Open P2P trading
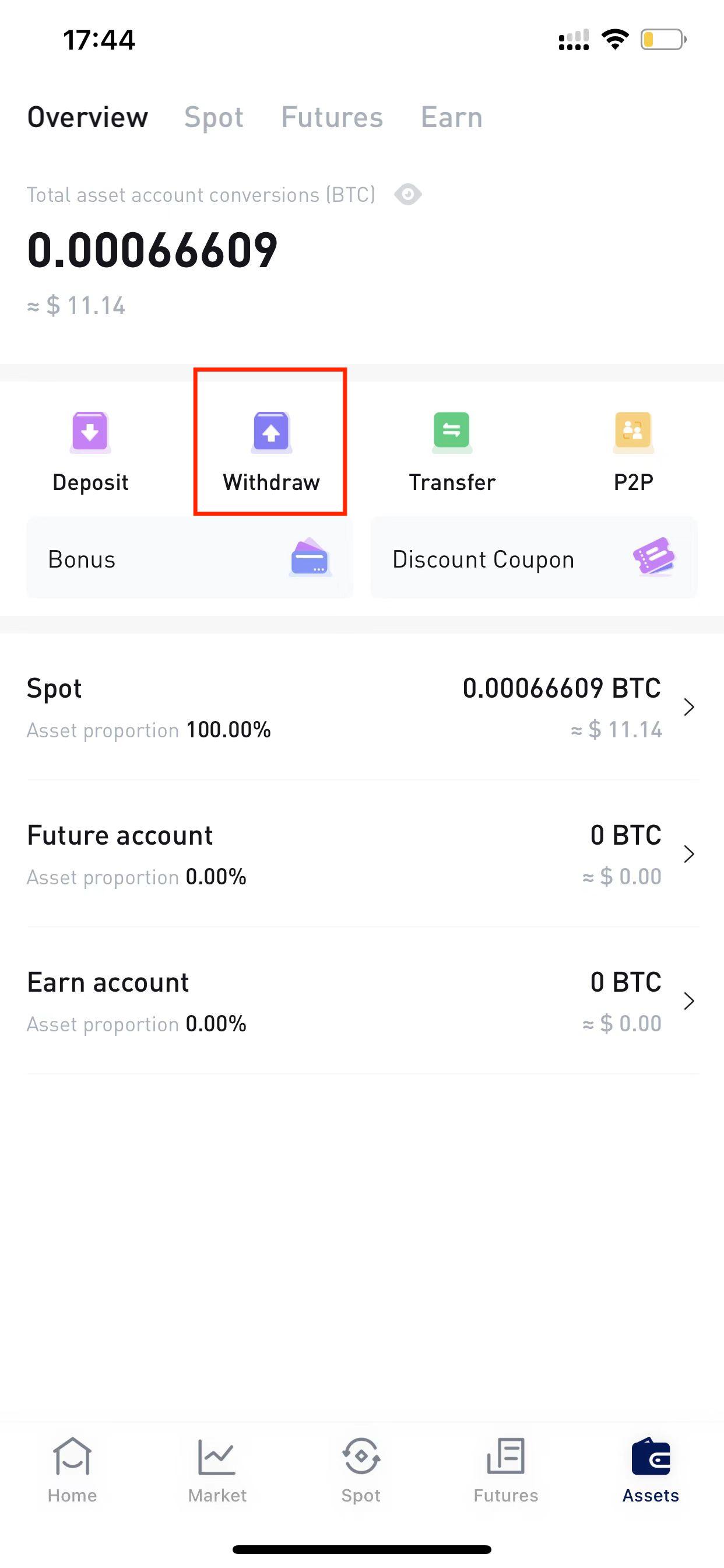This screenshot has height=1568, width=724. [x=632, y=450]
